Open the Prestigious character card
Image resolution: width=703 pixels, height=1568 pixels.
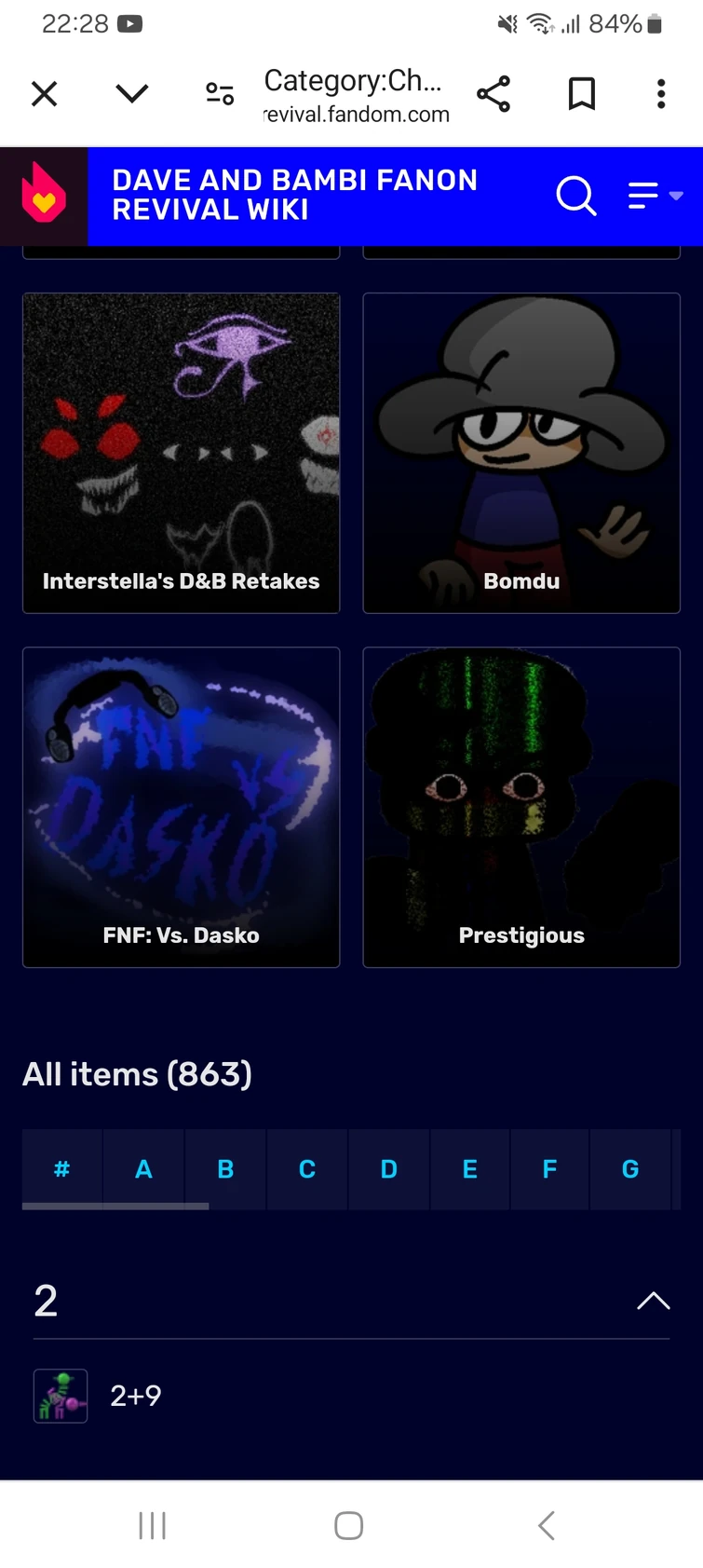click(x=521, y=807)
